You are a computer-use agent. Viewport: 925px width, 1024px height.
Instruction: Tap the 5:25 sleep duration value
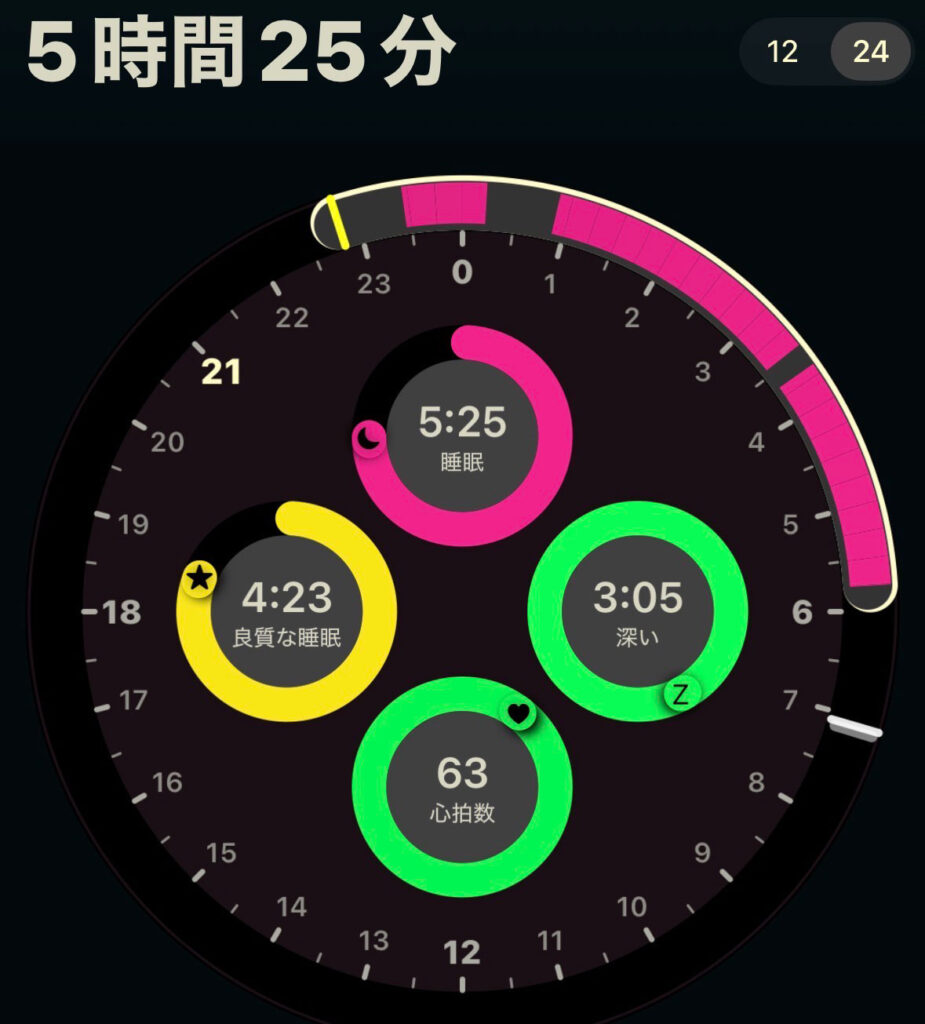(462, 421)
